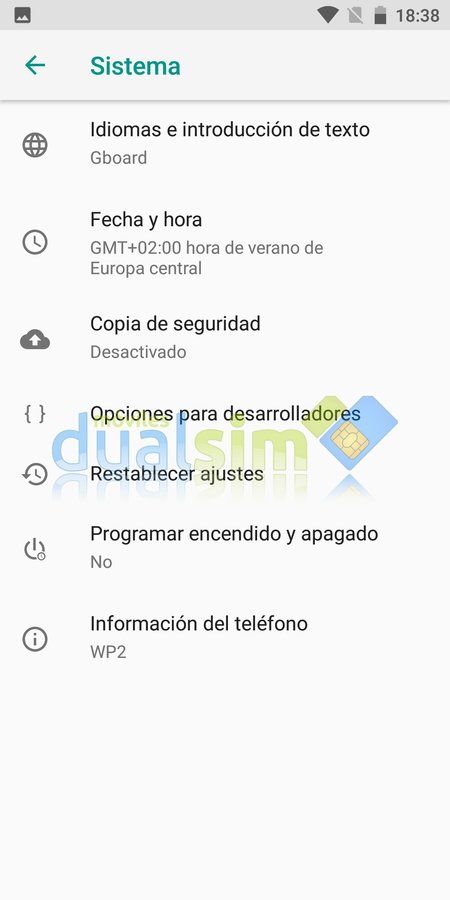Viewport: 450px width, 900px height.
Task: Open Fecha y hora settings
Action: point(225,243)
